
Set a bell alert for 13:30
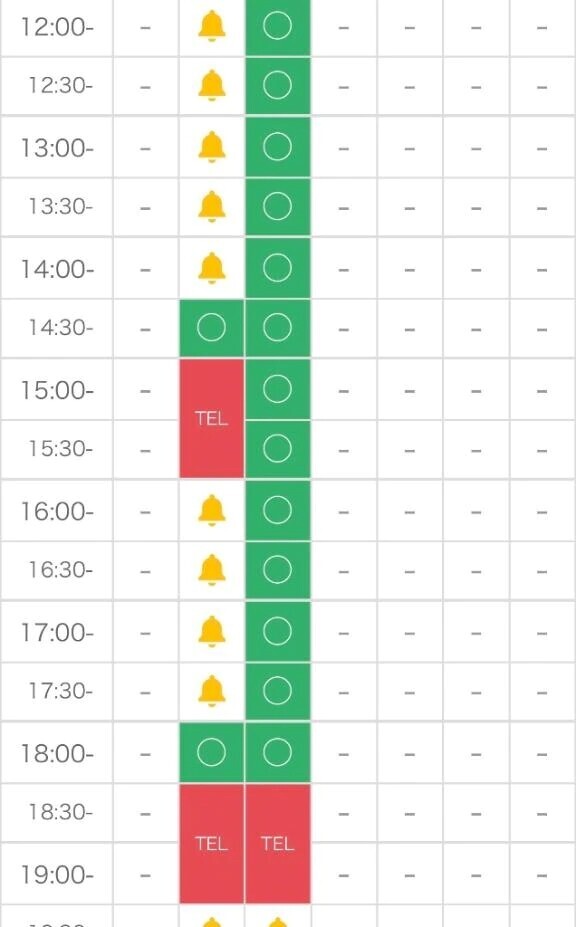(x=212, y=206)
